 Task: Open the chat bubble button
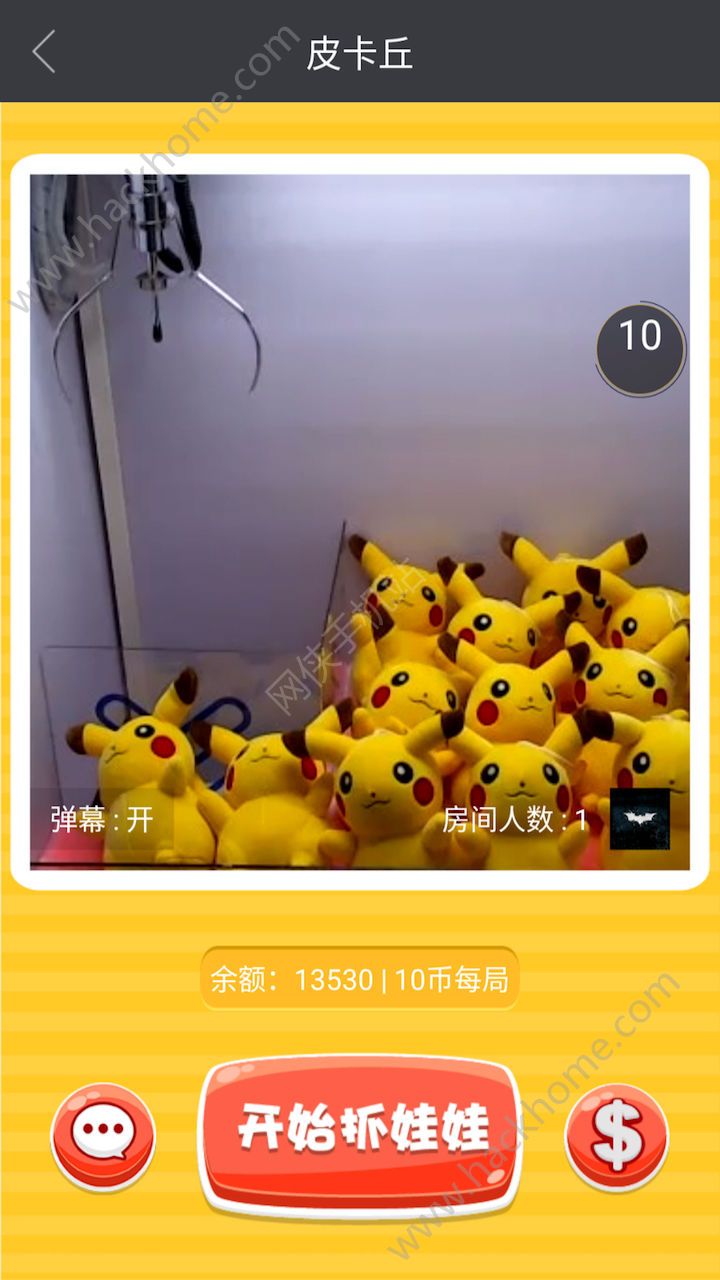tap(103, 1135)
